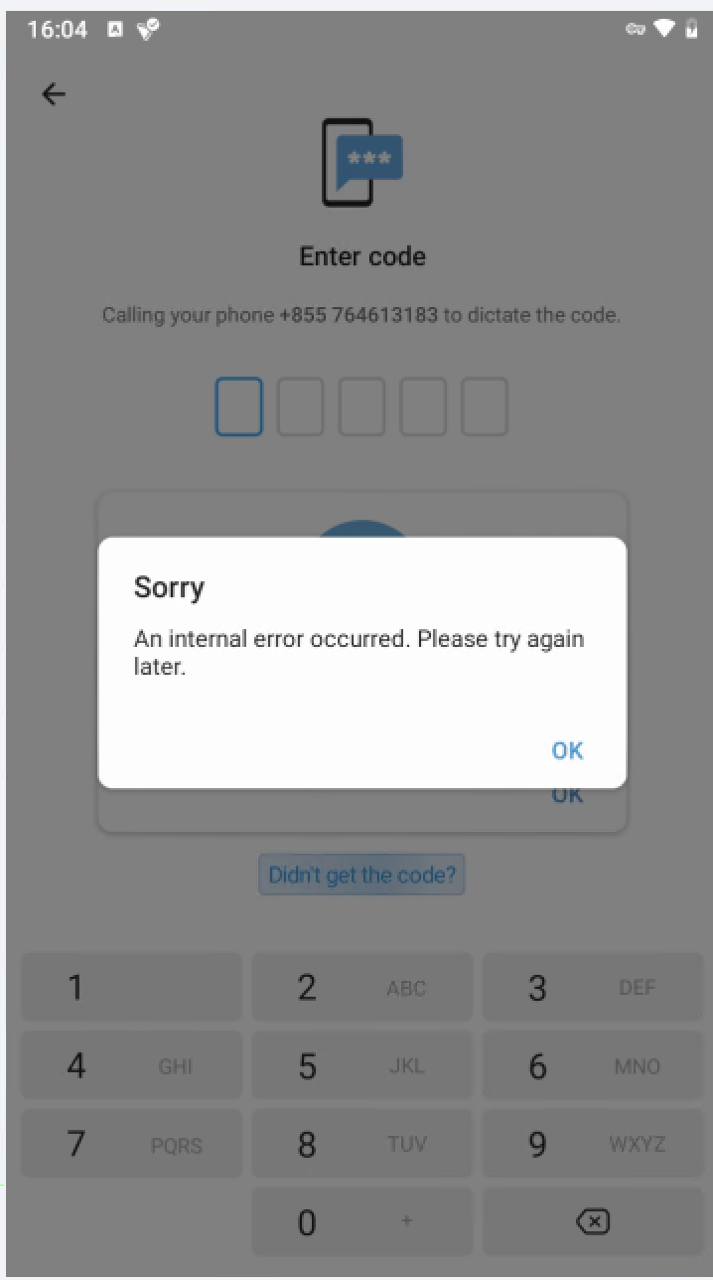Tap key 0 on the number pad
713x1280 pixels.
point(361,1222)
